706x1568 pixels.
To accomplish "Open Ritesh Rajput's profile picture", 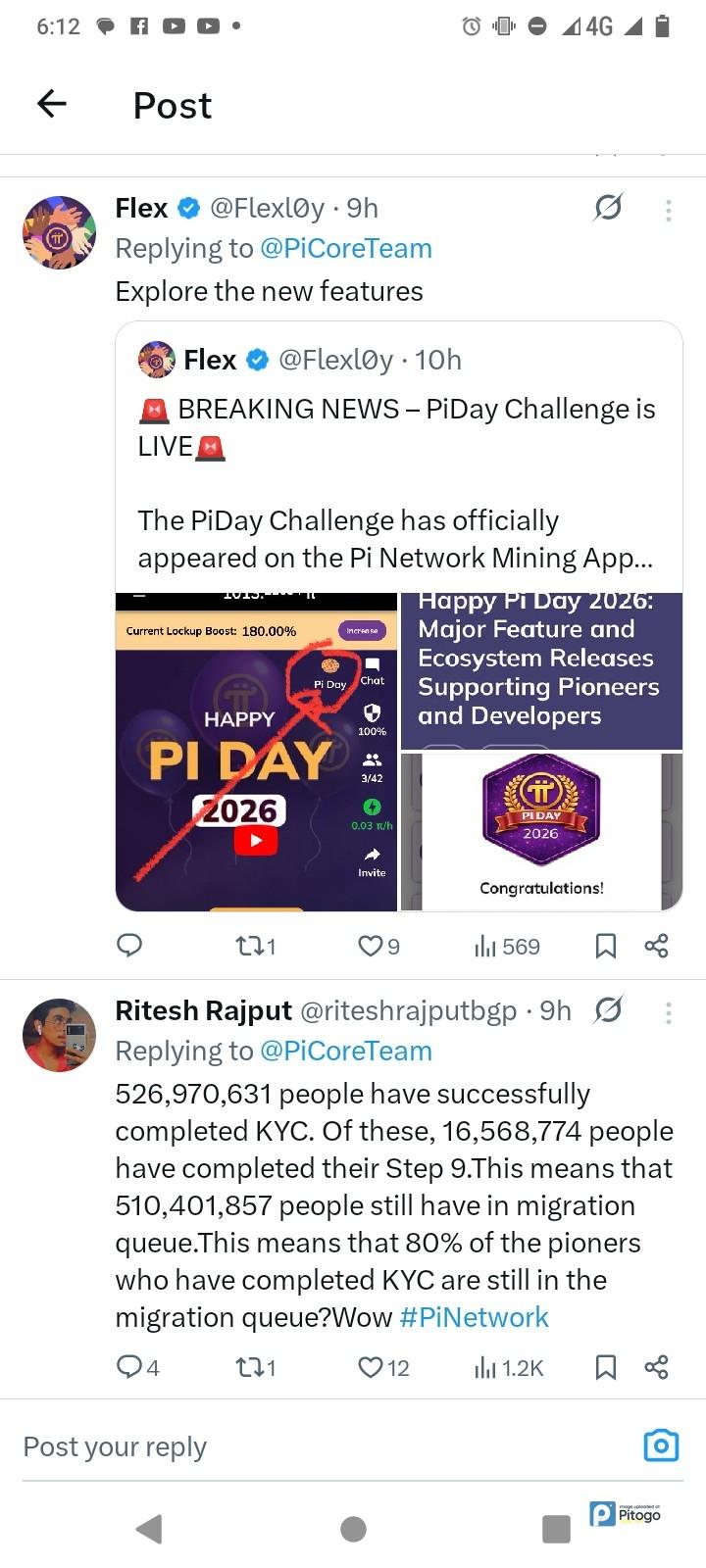I will [59, 1036].
